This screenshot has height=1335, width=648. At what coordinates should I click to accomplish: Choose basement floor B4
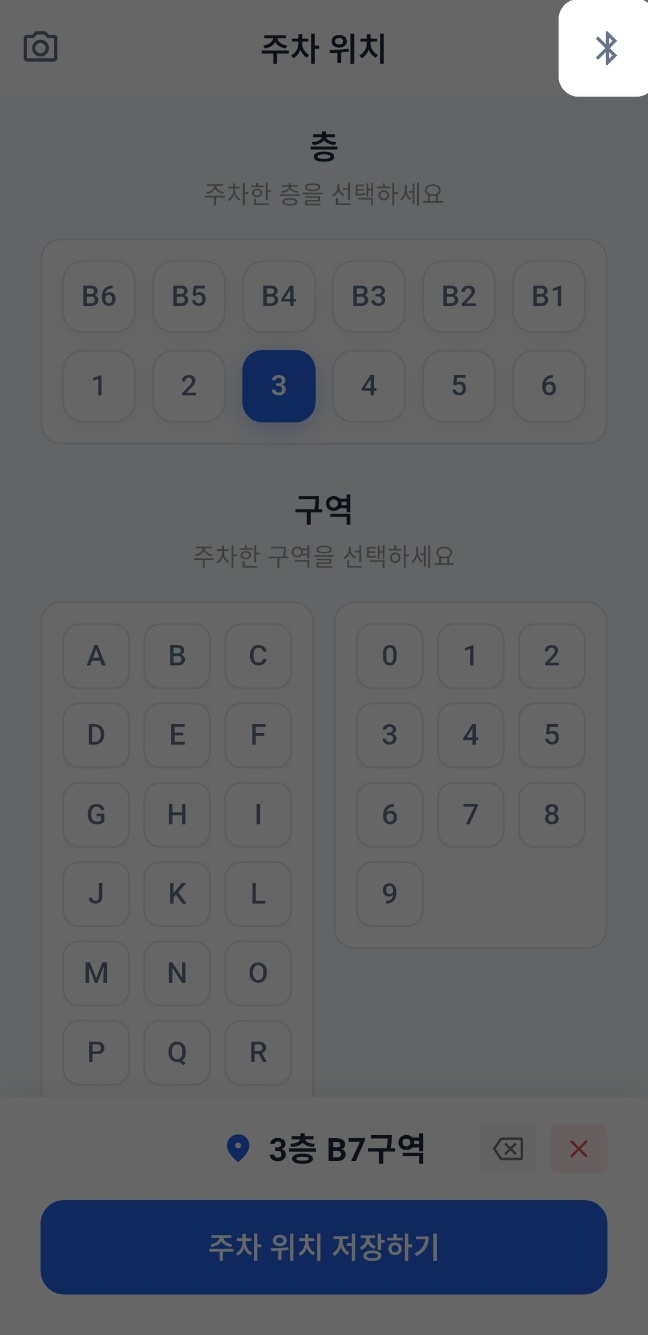[x=279, y=296]
